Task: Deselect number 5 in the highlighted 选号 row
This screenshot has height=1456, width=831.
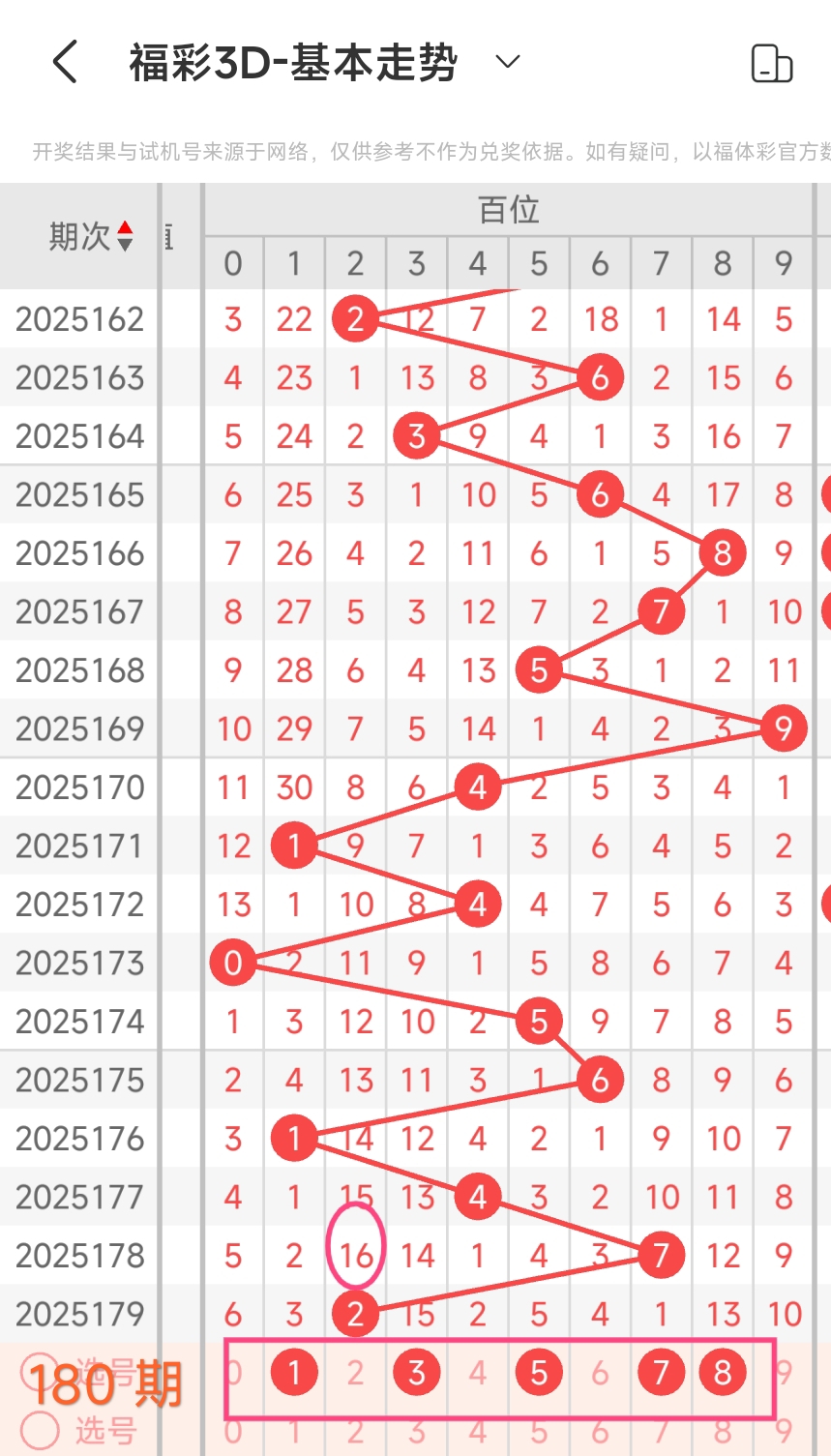Action: click(x=539, y=1372)
